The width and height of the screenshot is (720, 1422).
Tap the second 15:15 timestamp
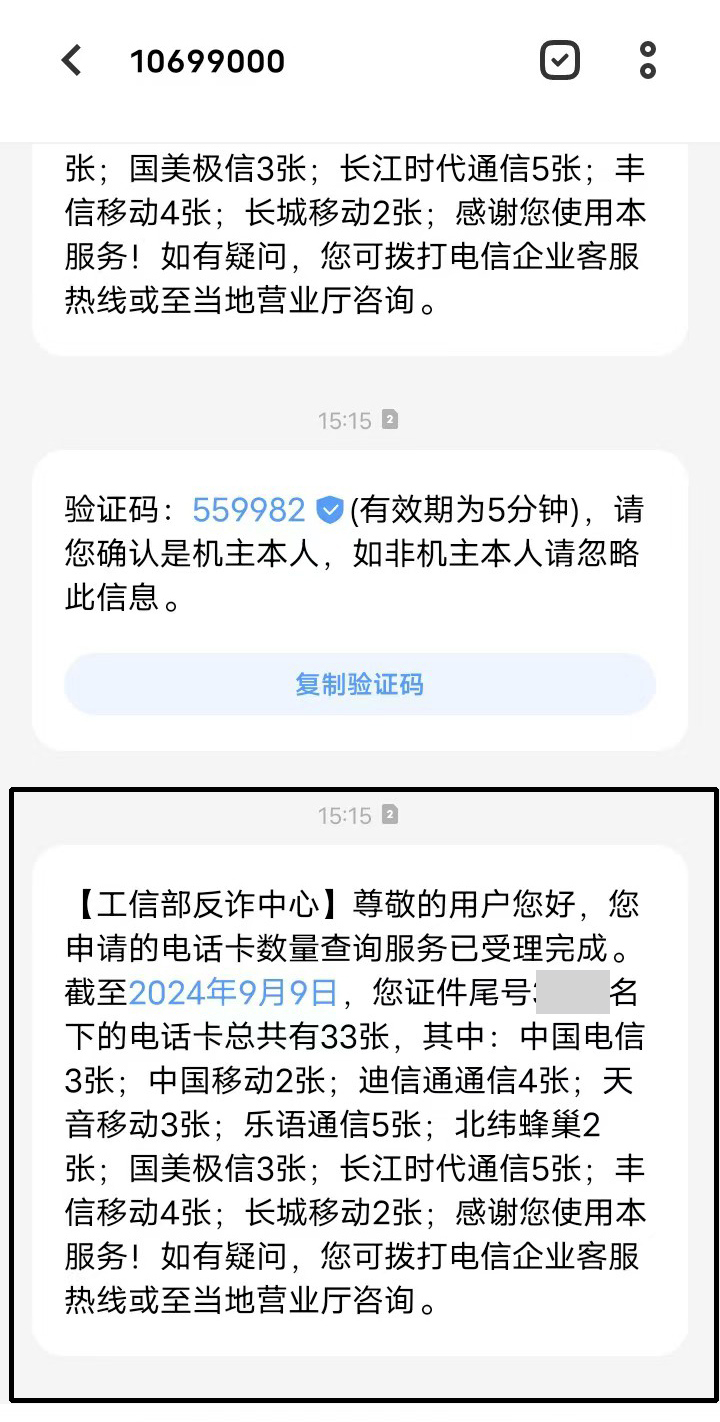click(x=348, y=815)
